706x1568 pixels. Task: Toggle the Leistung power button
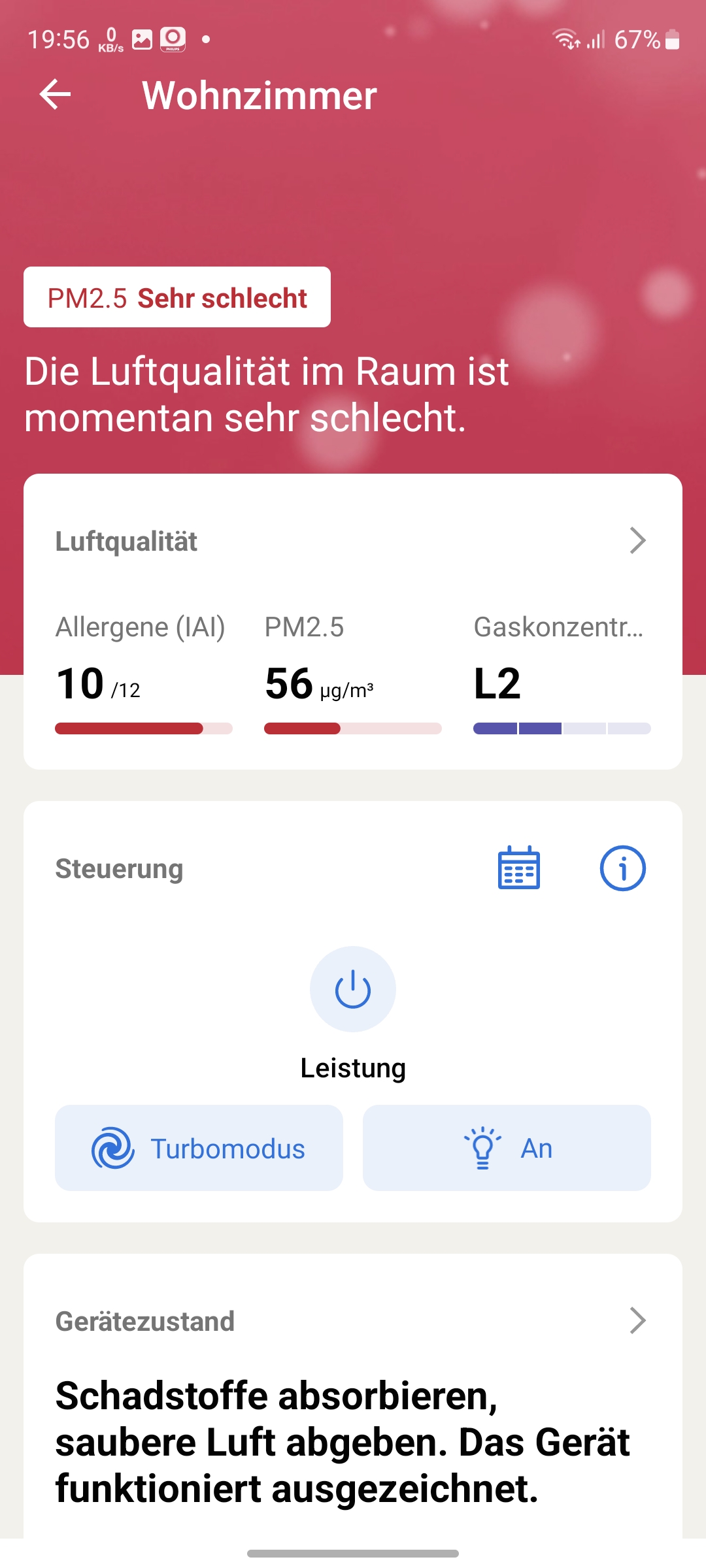(x=353, y=989)
